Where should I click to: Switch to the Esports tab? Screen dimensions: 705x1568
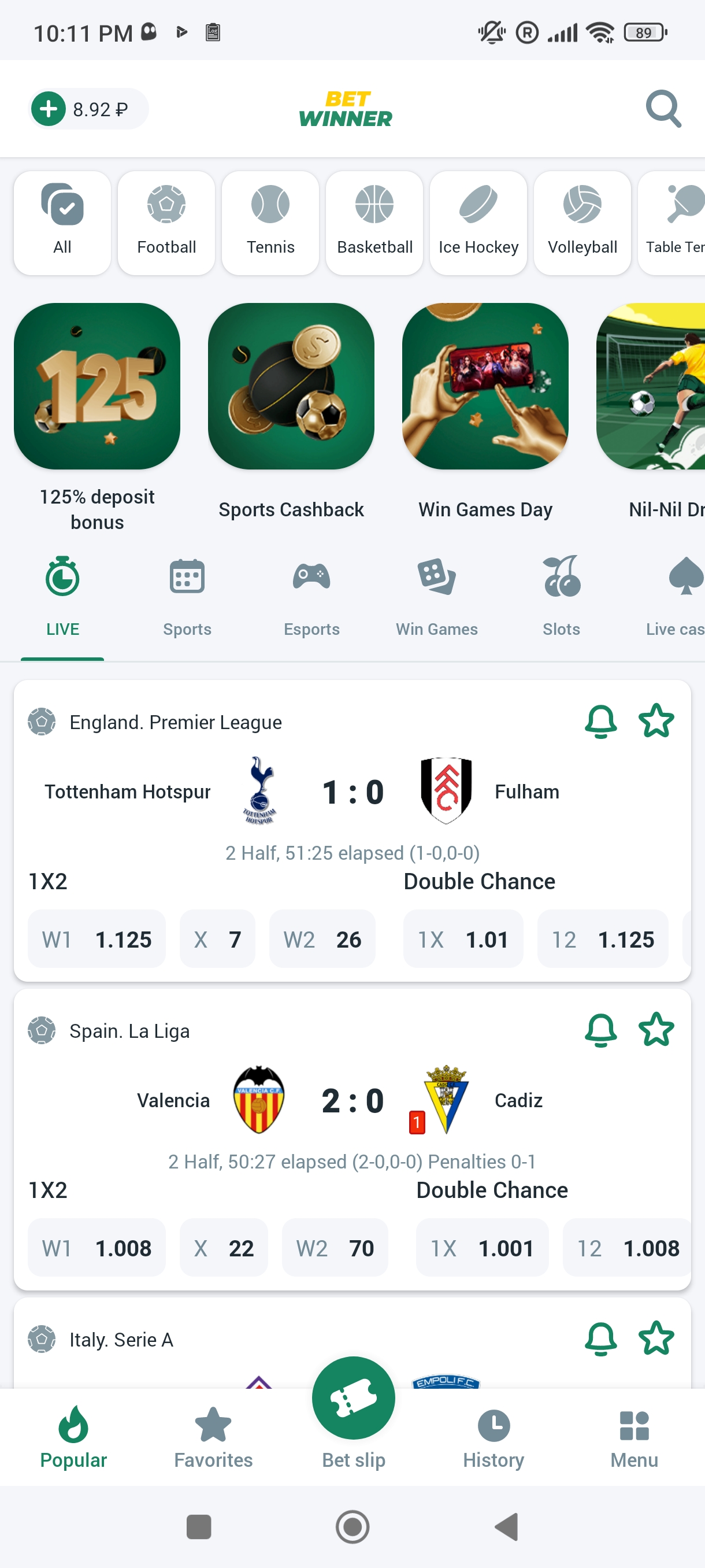[x=311, y=596]
